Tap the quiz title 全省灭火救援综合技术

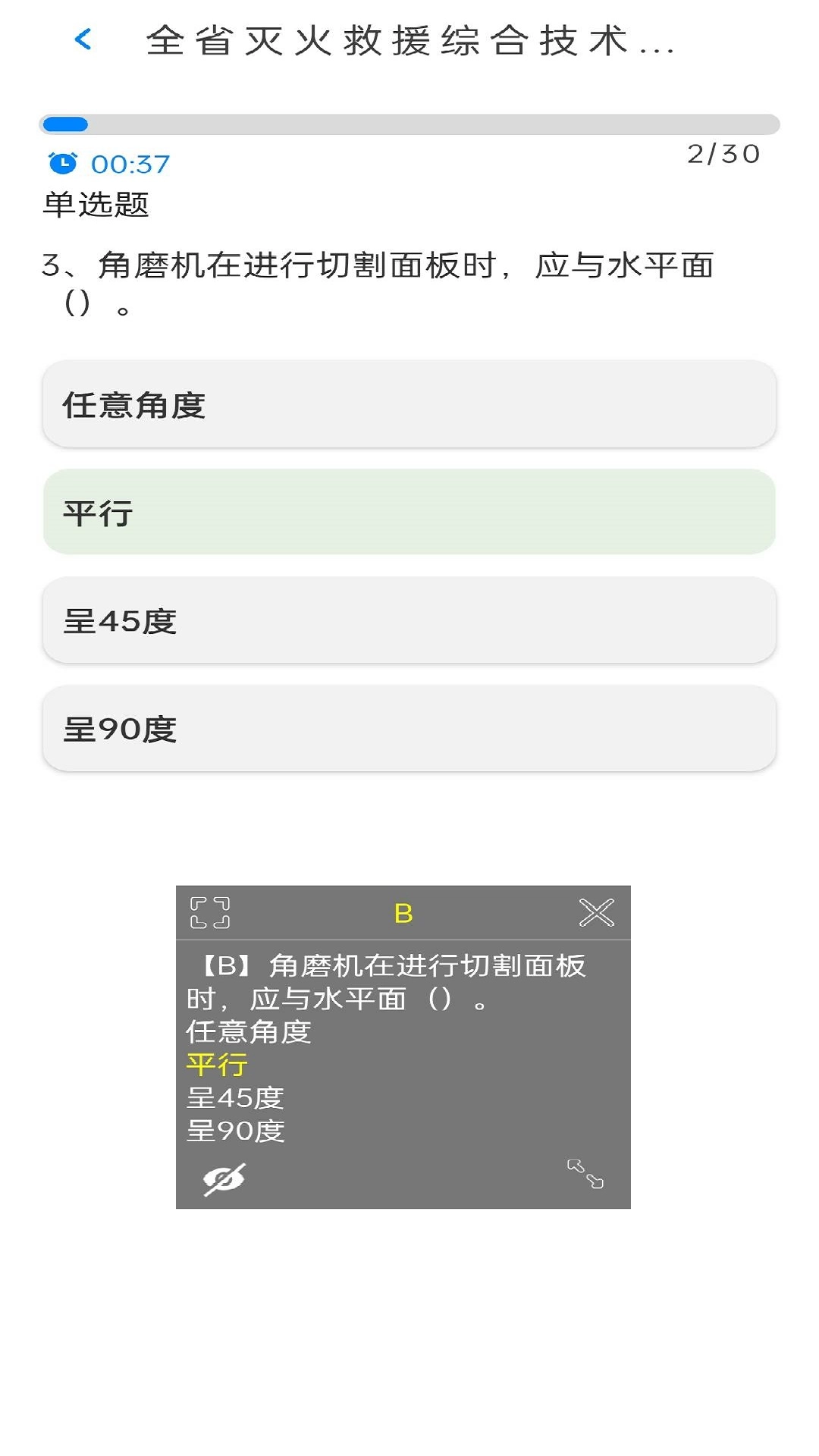pos(409,43)
